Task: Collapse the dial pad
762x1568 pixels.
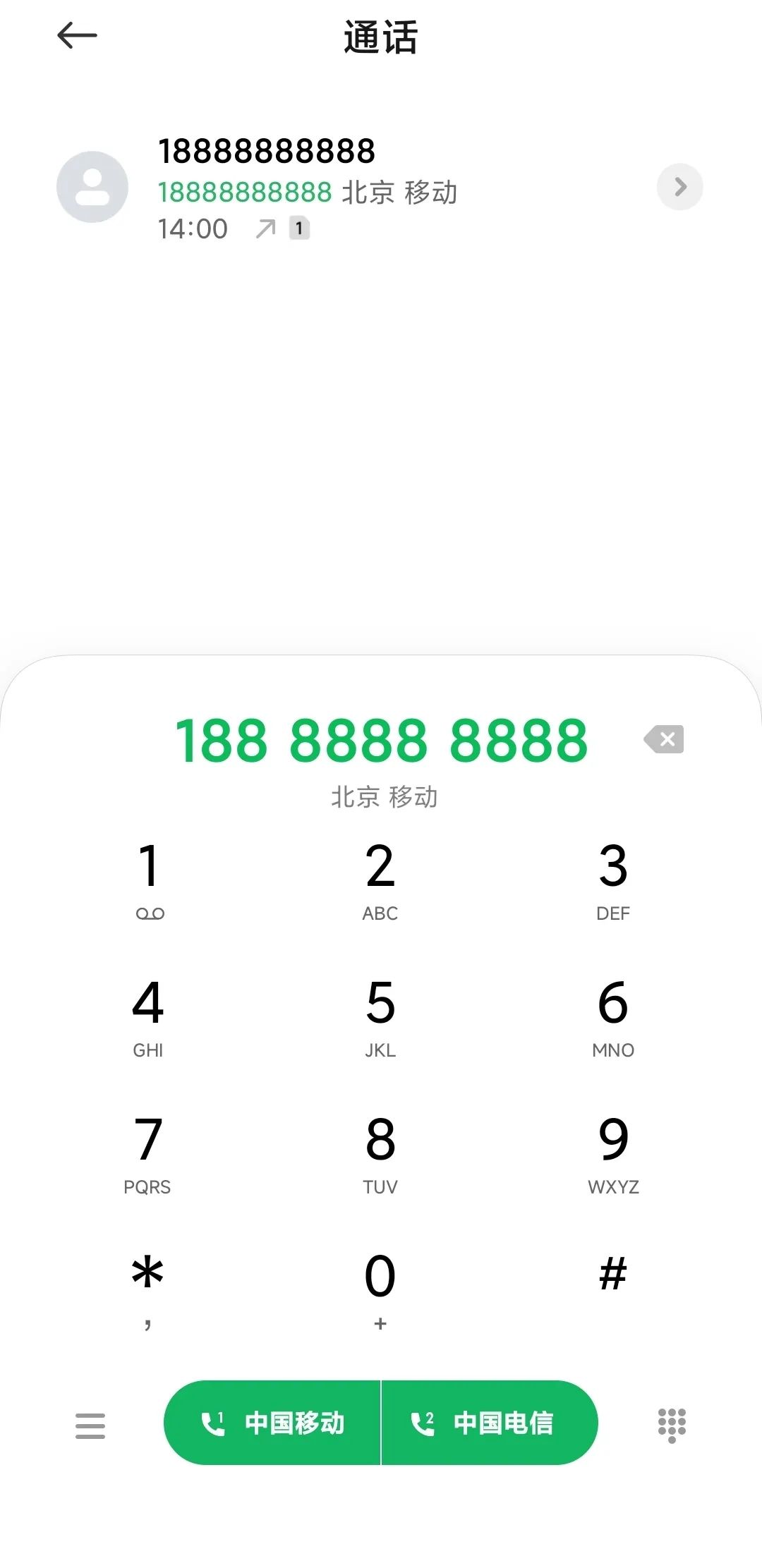Action: click(671, 1426)
